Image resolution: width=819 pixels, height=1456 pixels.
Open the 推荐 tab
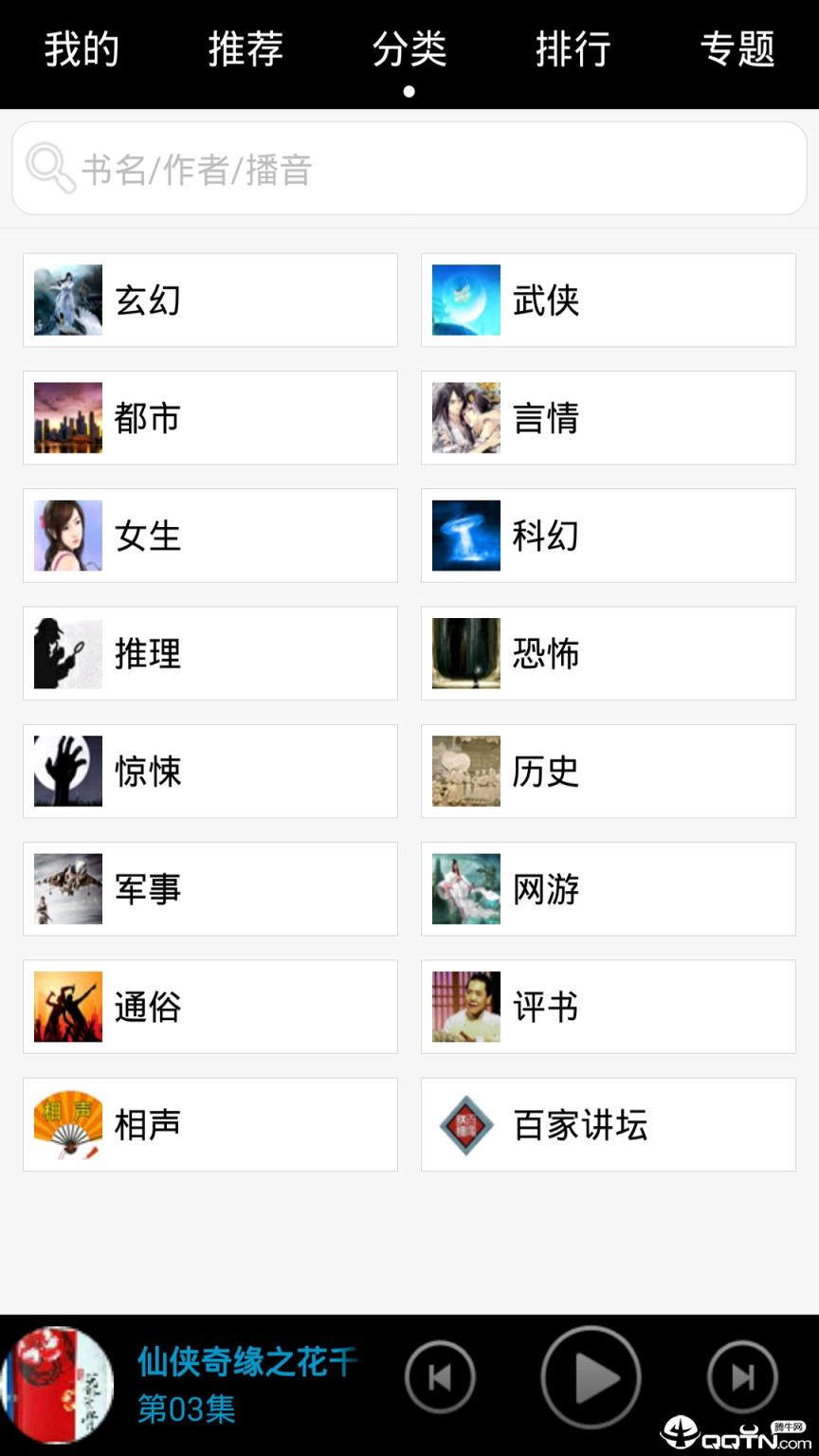tap(244, 49)
